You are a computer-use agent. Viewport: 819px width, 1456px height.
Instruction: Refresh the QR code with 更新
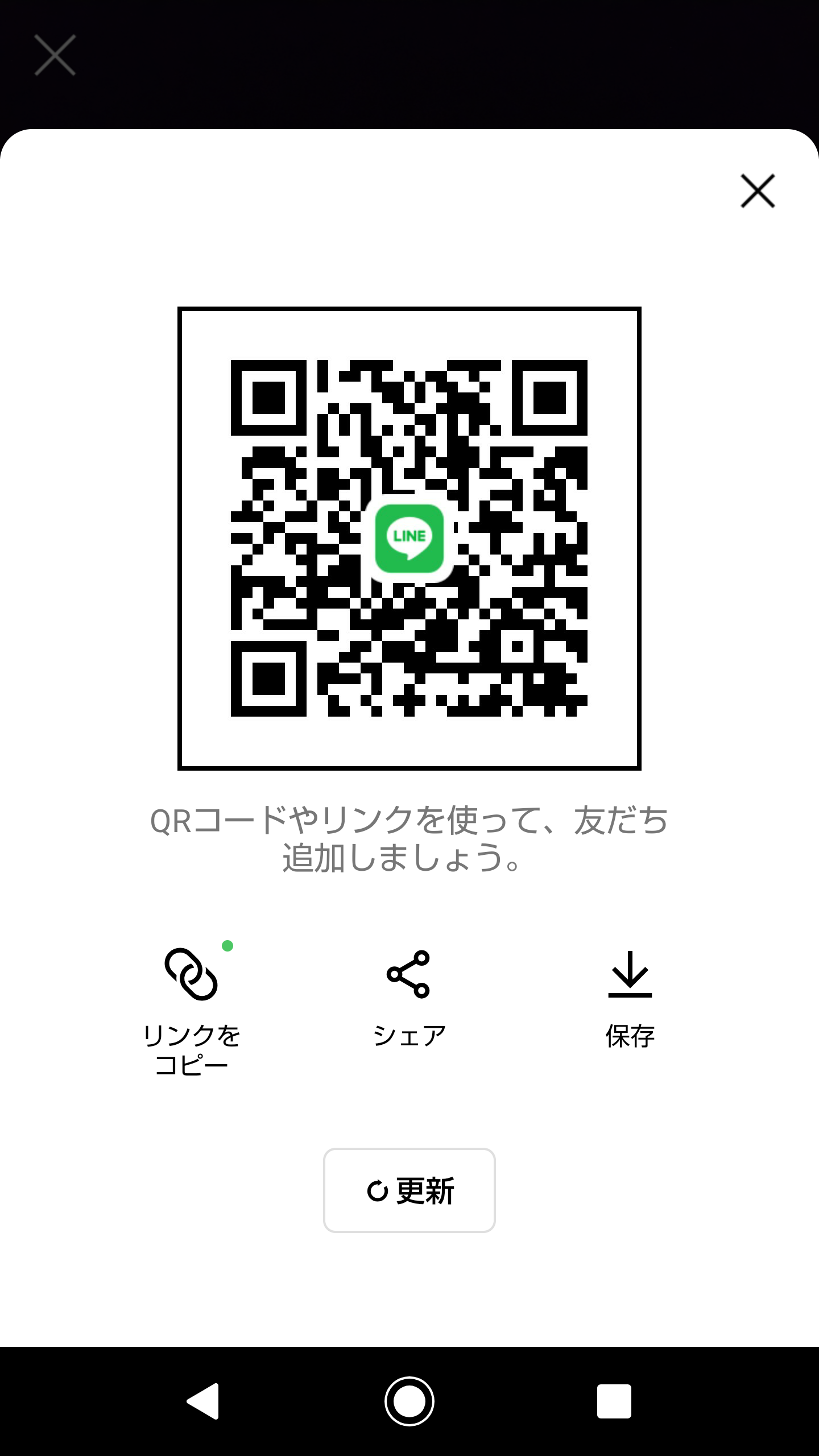click(409, 1190)
